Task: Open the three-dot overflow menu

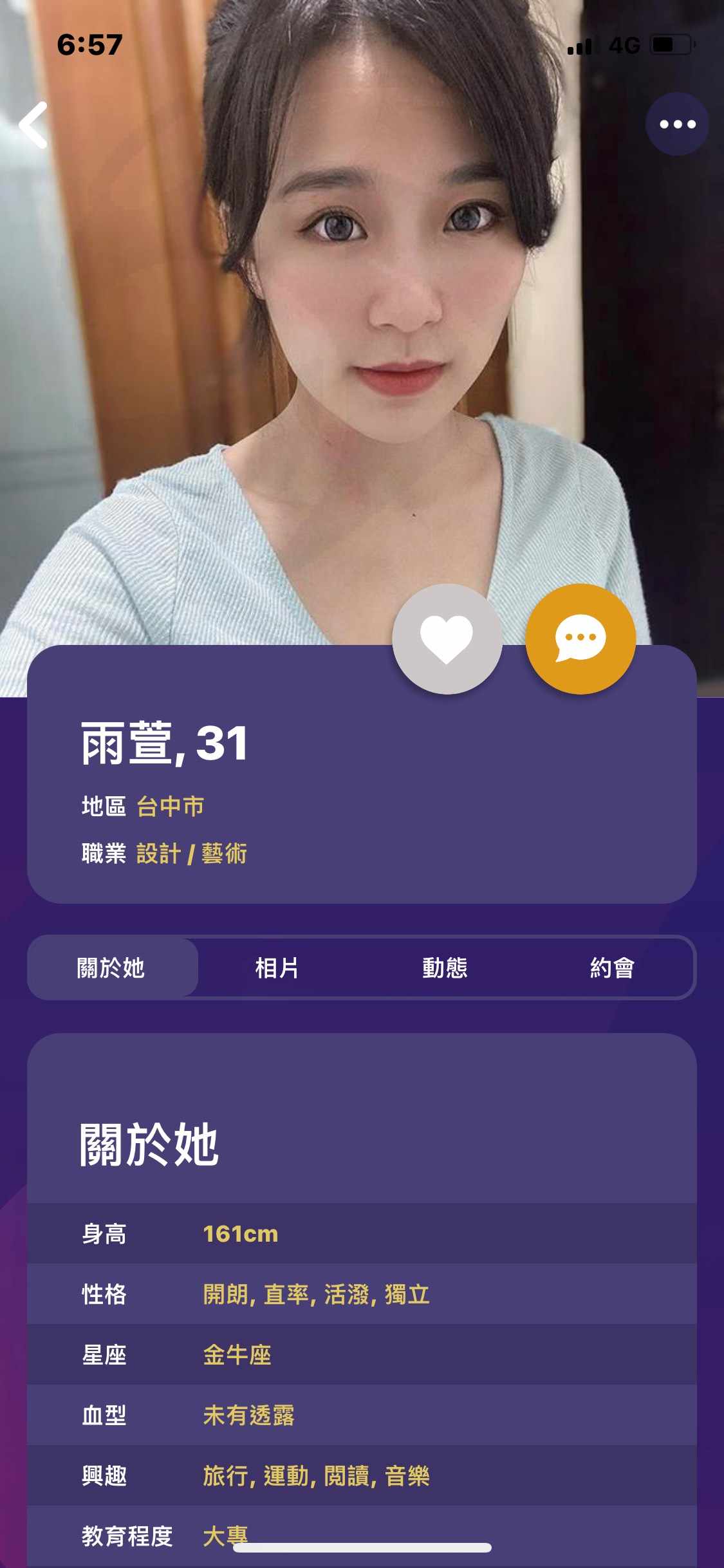Action: pos(677,124)
